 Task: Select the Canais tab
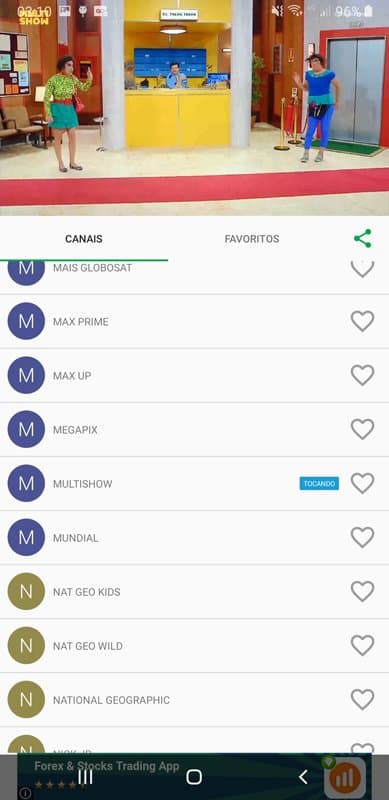point(84,239)
